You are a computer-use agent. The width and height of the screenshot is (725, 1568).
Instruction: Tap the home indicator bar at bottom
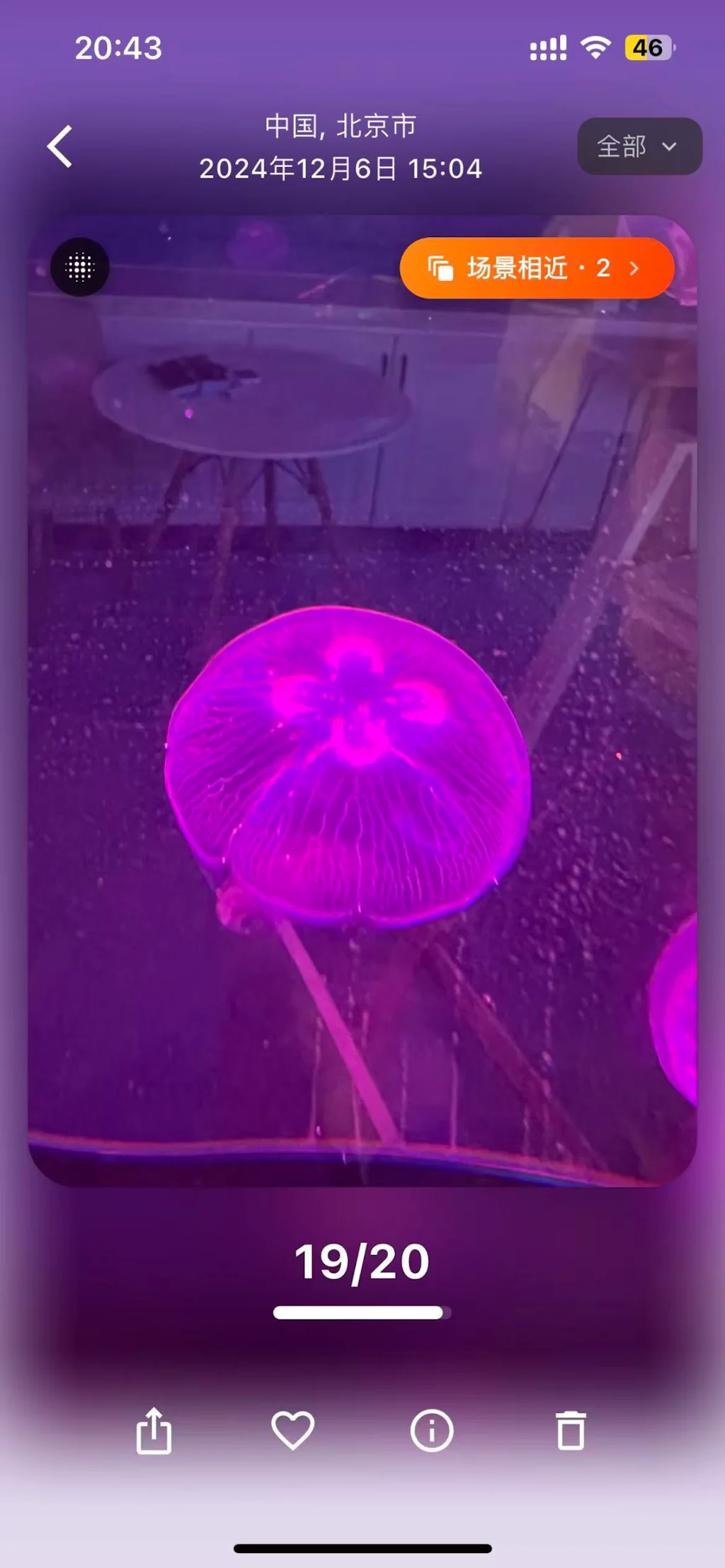click(x=362, y=1547)
